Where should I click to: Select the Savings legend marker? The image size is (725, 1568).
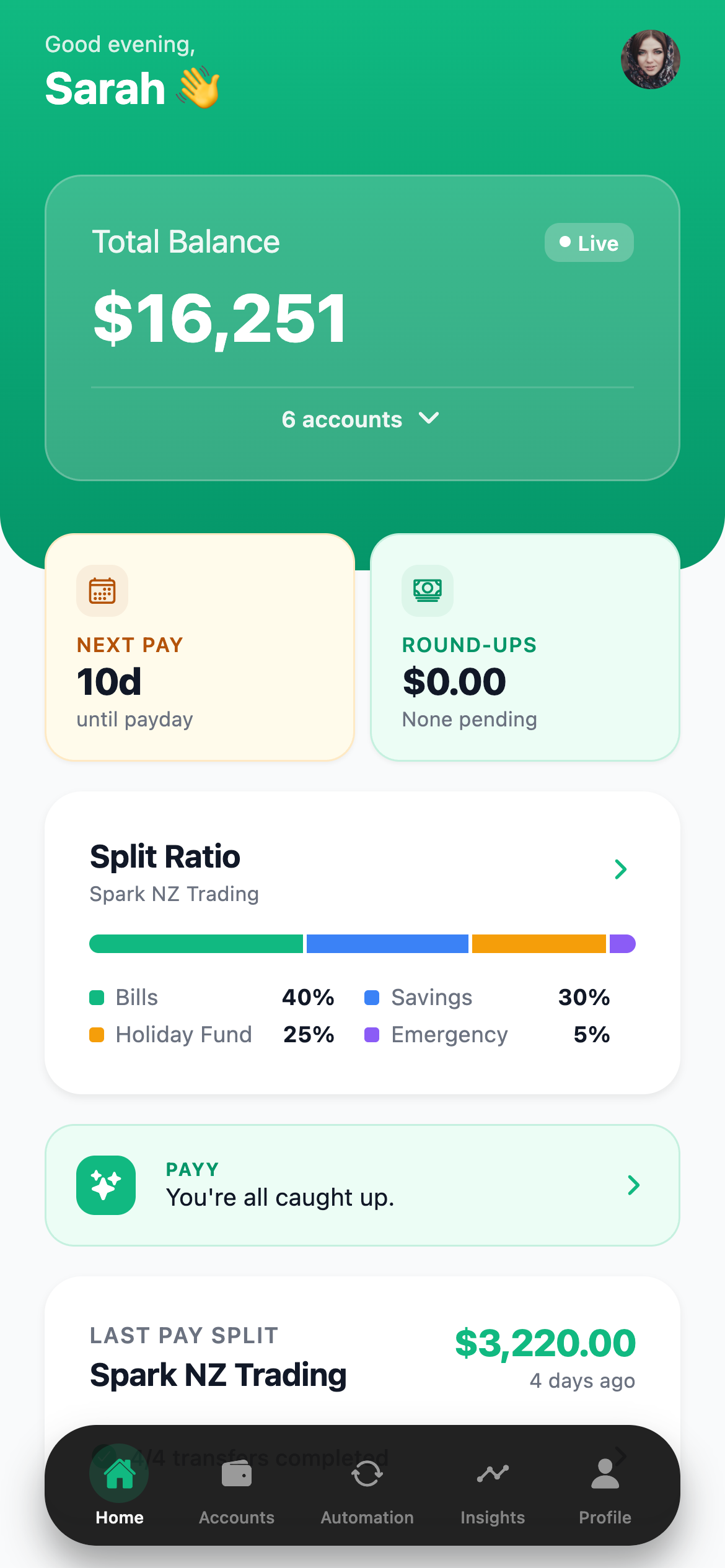coord(371,997)
